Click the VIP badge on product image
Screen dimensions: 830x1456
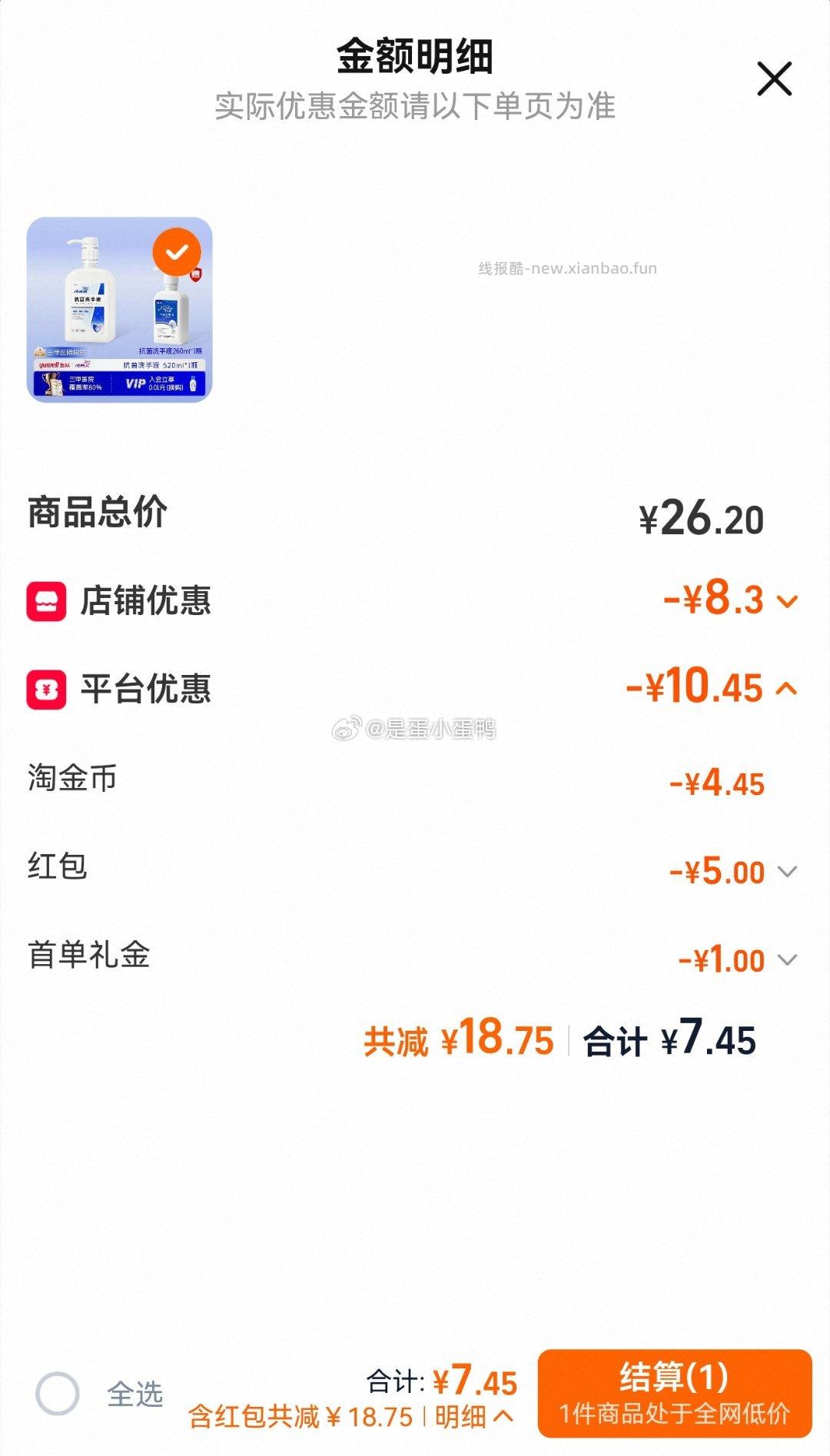pyautogui.click(x=137, y=382)
